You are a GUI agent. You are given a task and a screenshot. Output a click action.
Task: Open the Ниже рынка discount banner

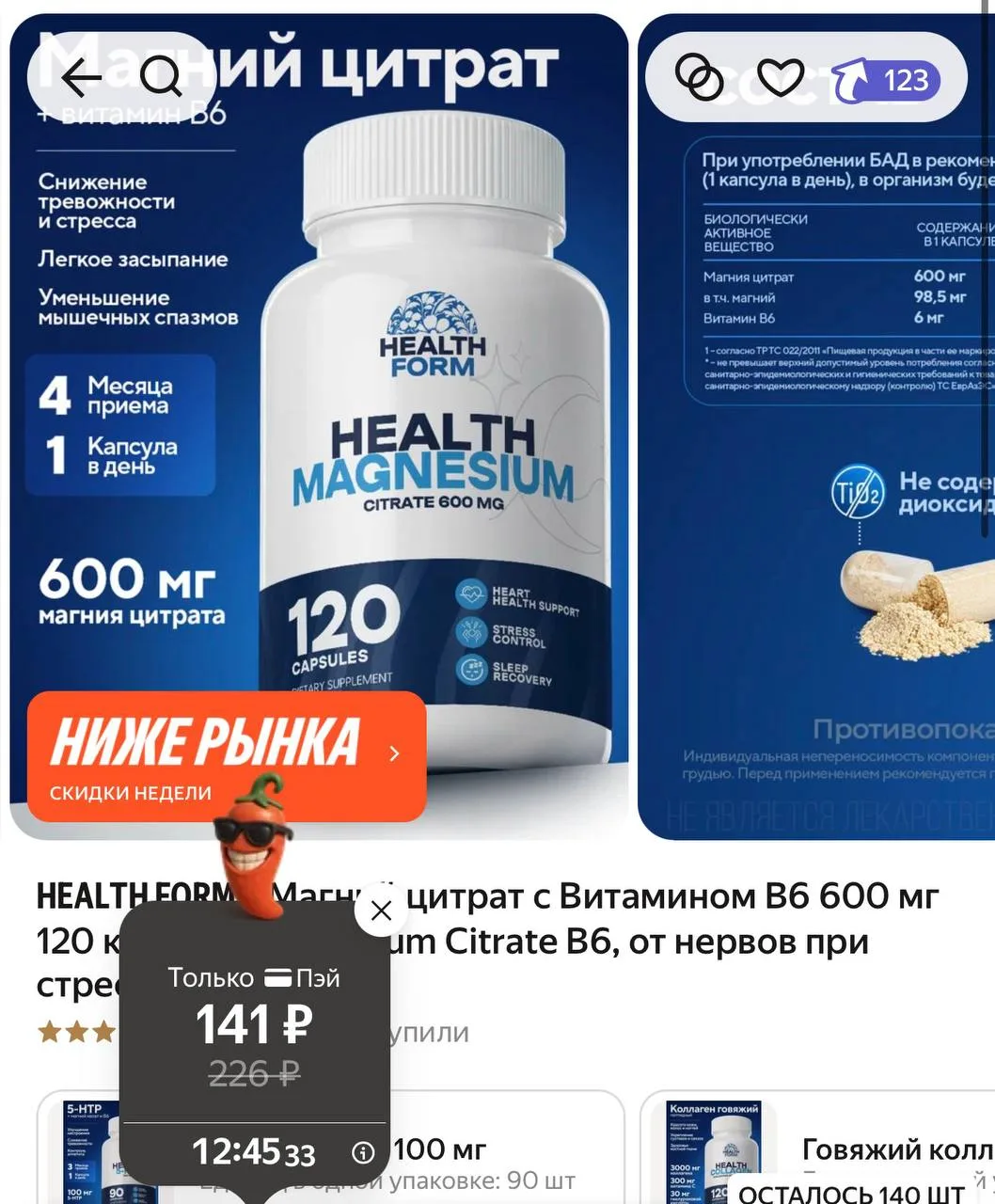pos(227,756)
